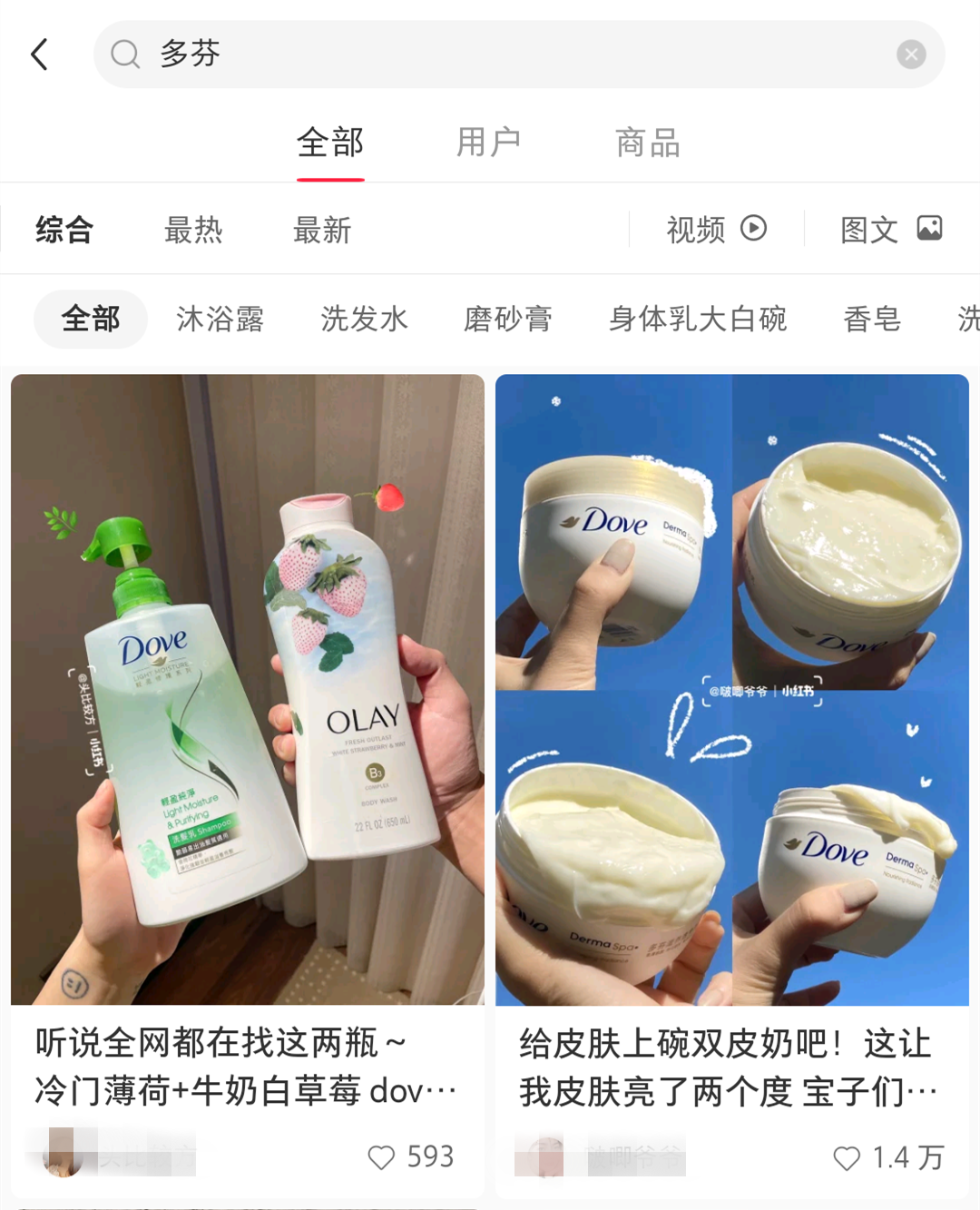Screen dimensions: 980x1210
Task: Clear the search text with the X
Action: point(911,54)
